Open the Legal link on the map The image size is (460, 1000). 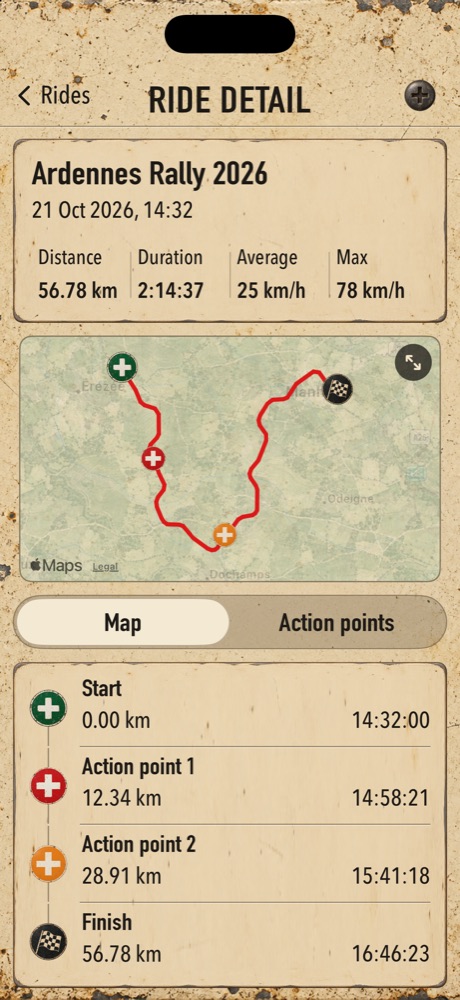pos(105,566)
